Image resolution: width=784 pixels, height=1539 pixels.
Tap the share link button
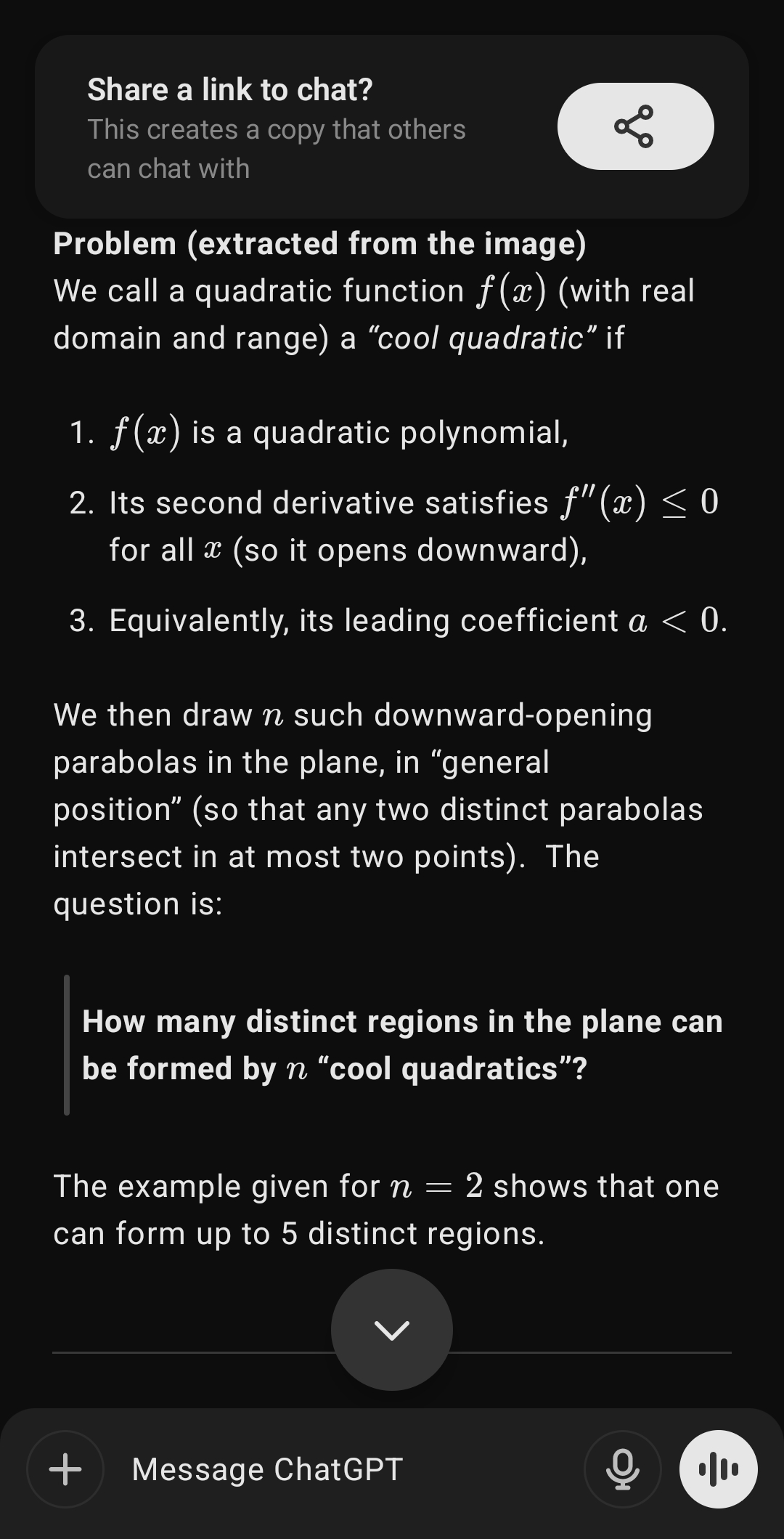(x=635, y=126)
